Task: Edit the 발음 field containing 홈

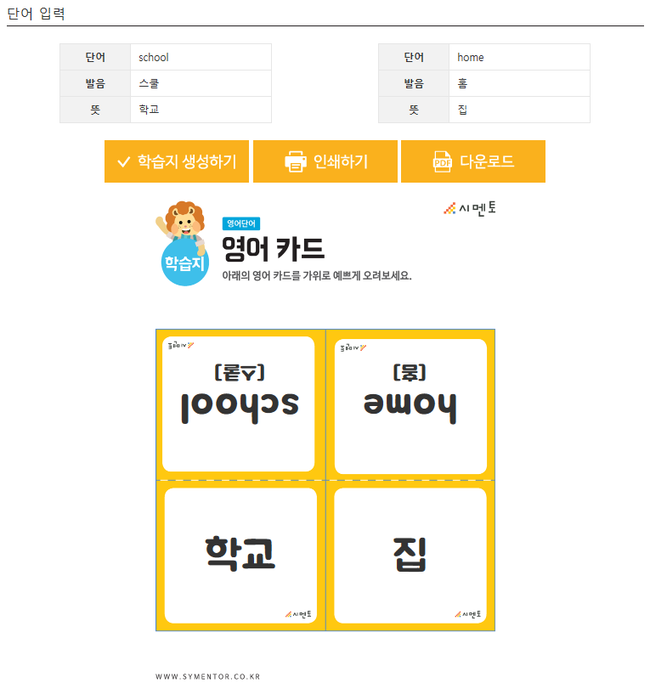Action: (519, 83)
